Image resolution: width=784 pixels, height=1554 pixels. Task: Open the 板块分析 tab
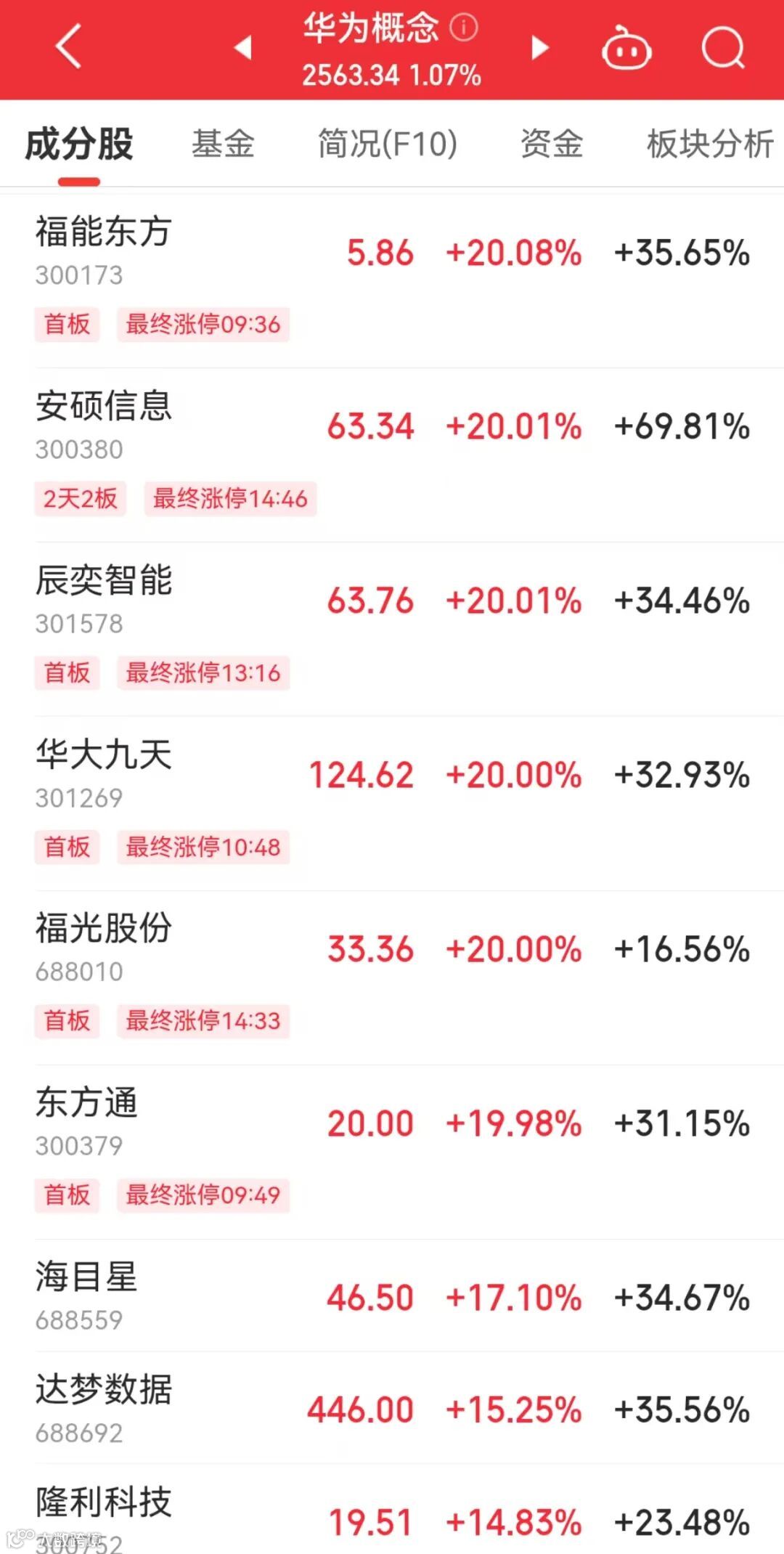tap(710, 144)
